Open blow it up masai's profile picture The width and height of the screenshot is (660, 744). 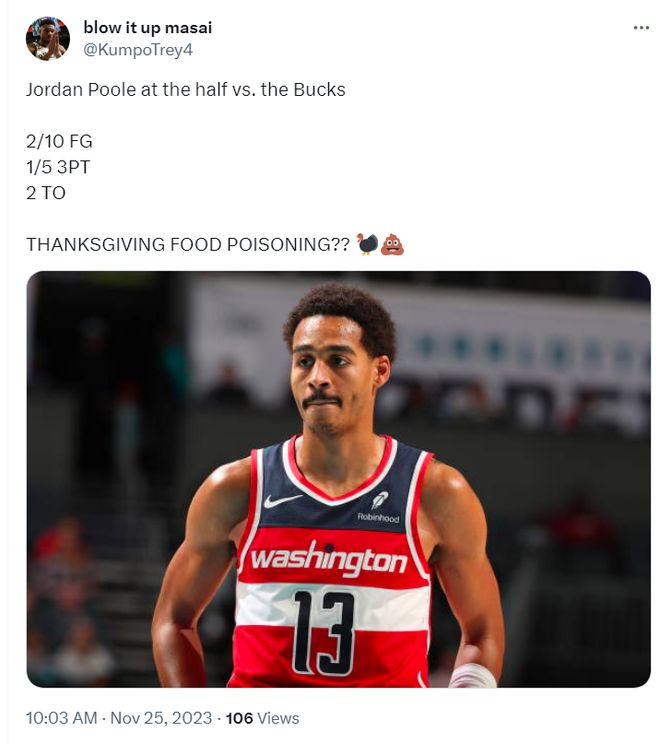tap(47, 39)
